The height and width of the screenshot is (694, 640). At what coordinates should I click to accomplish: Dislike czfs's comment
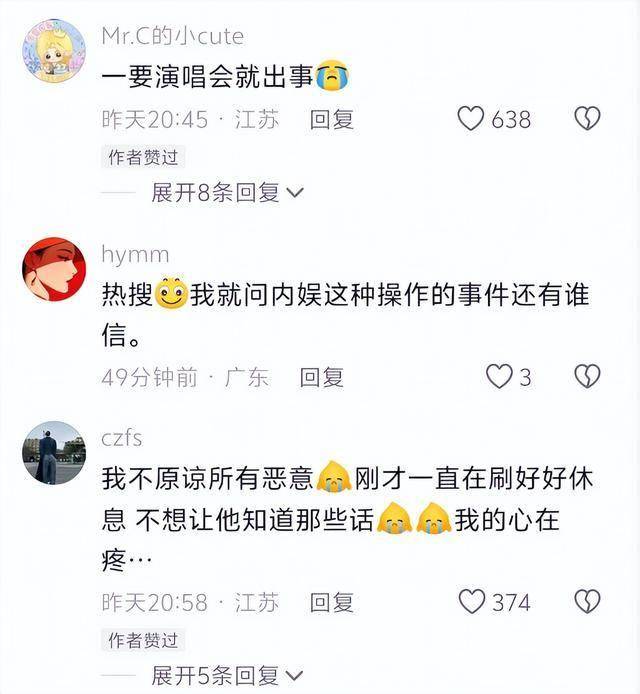tap(587, 601)
